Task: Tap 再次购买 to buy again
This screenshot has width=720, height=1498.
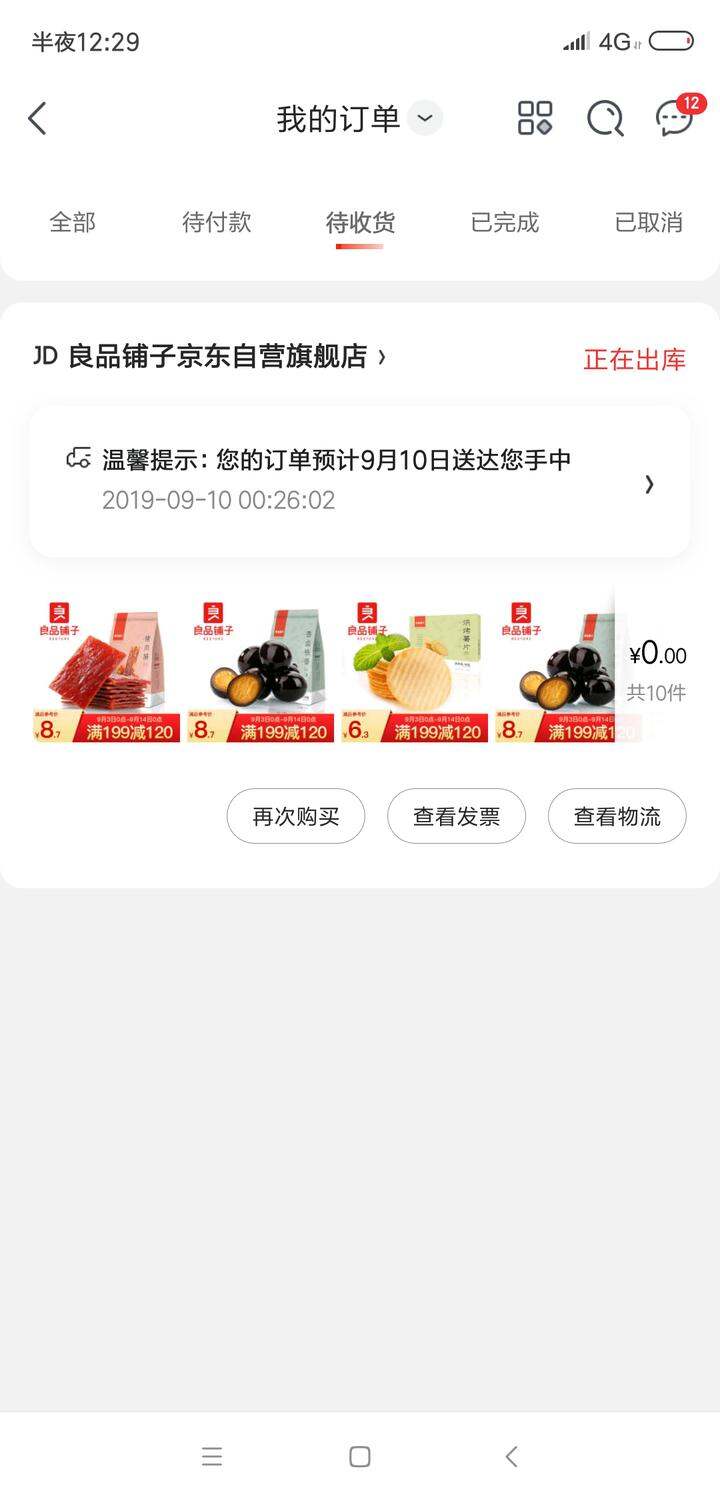Action: pos(296,816)
